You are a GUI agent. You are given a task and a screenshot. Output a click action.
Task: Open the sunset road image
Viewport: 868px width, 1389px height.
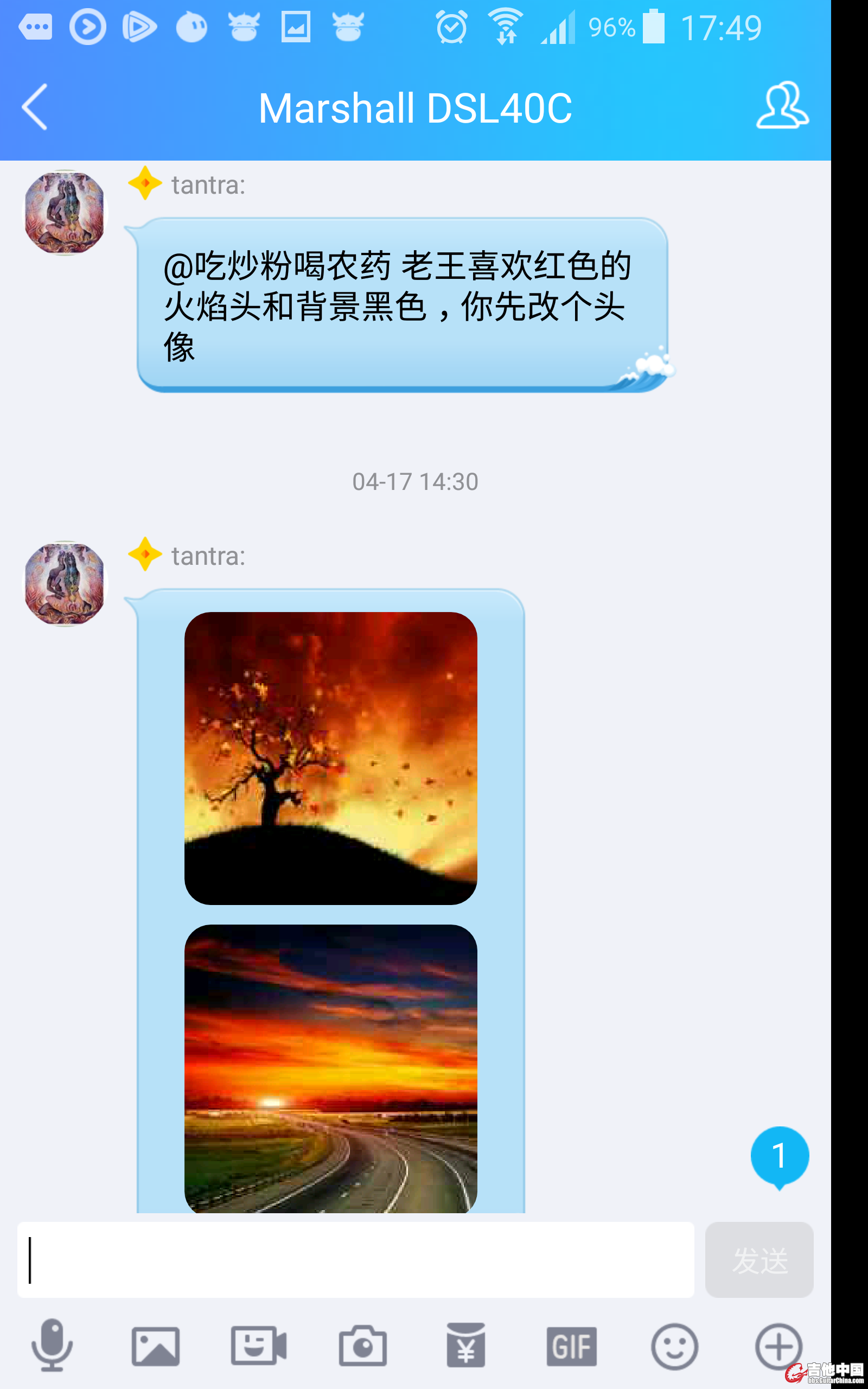331,1068
